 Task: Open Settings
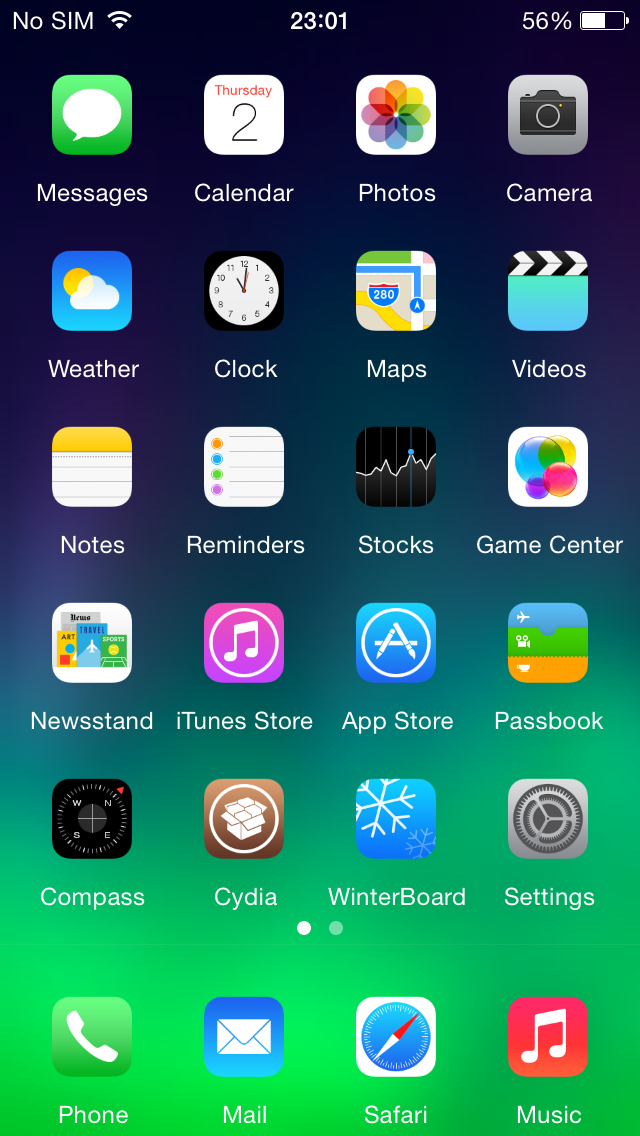(x=548, y=819)
